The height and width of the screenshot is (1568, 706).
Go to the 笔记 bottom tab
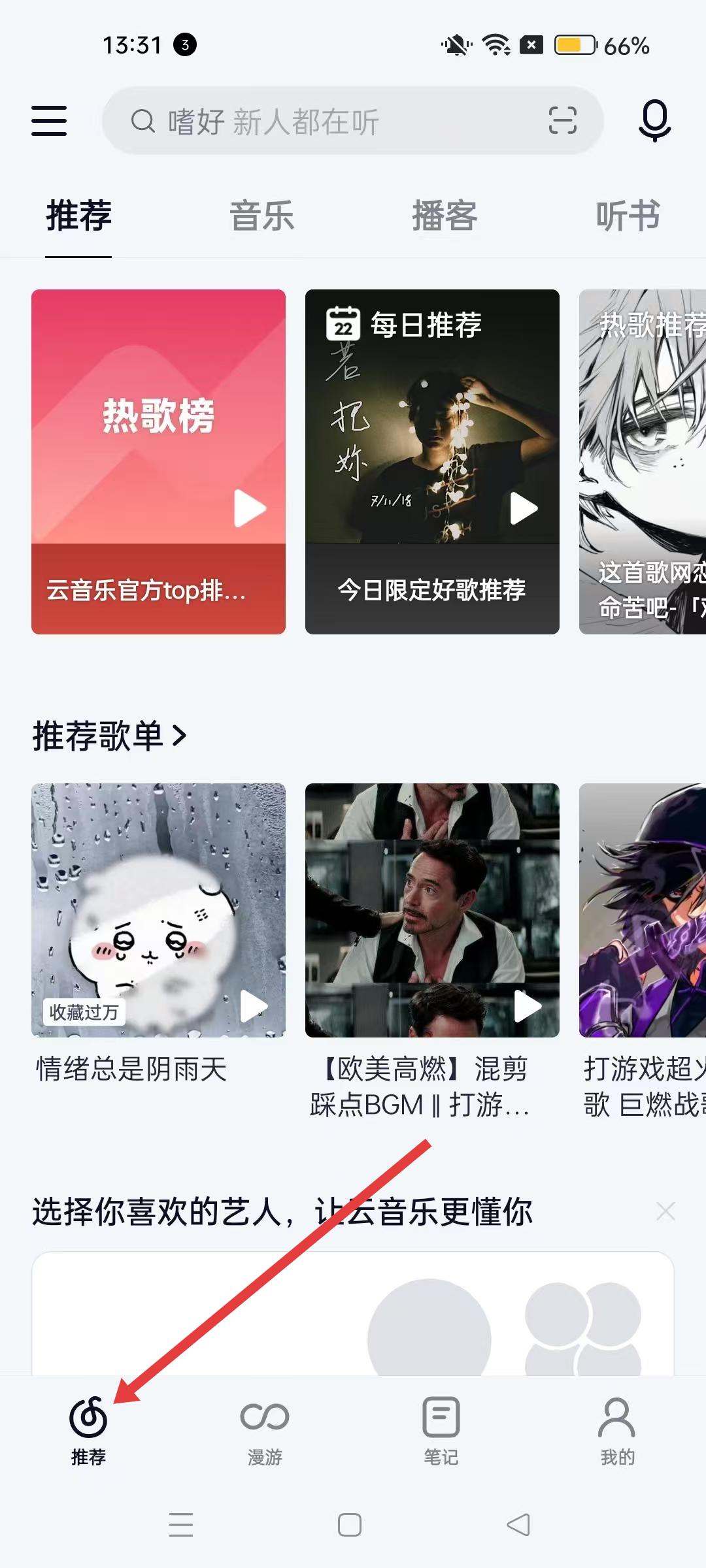click(x=441, y=1431)
